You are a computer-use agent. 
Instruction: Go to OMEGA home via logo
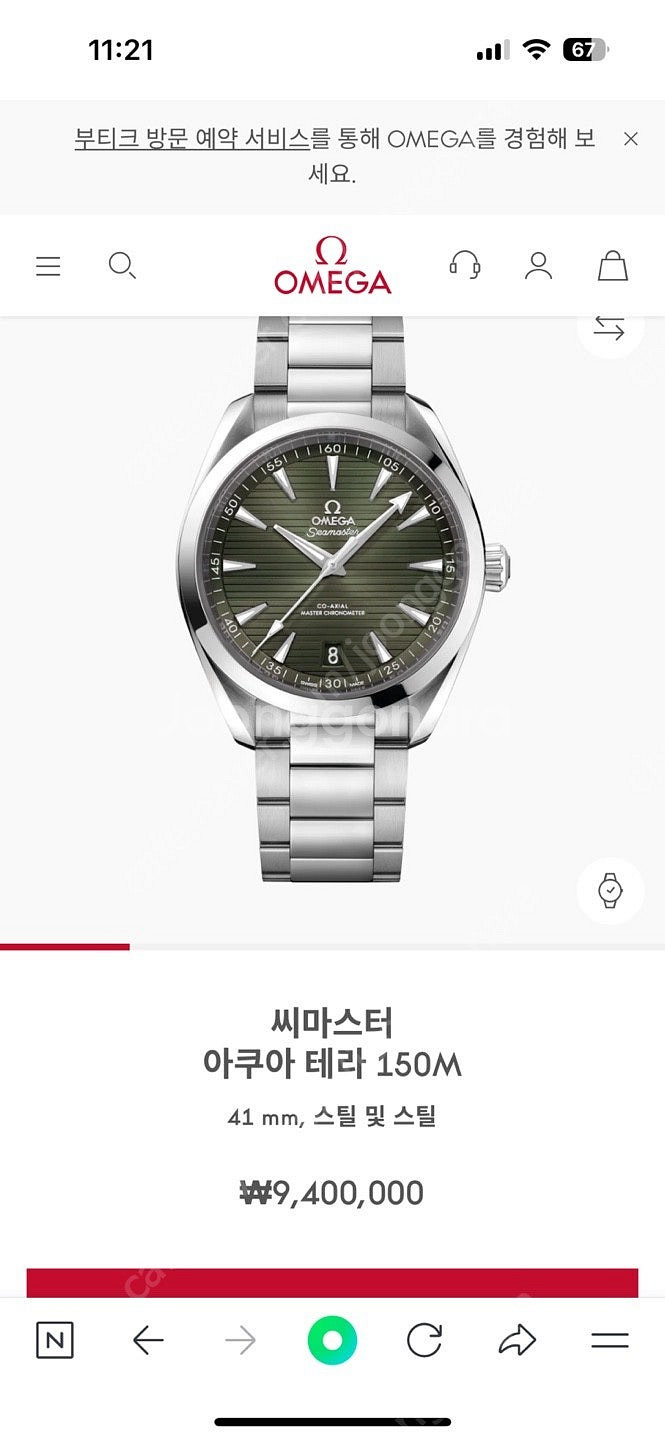[x=332, y=266]
